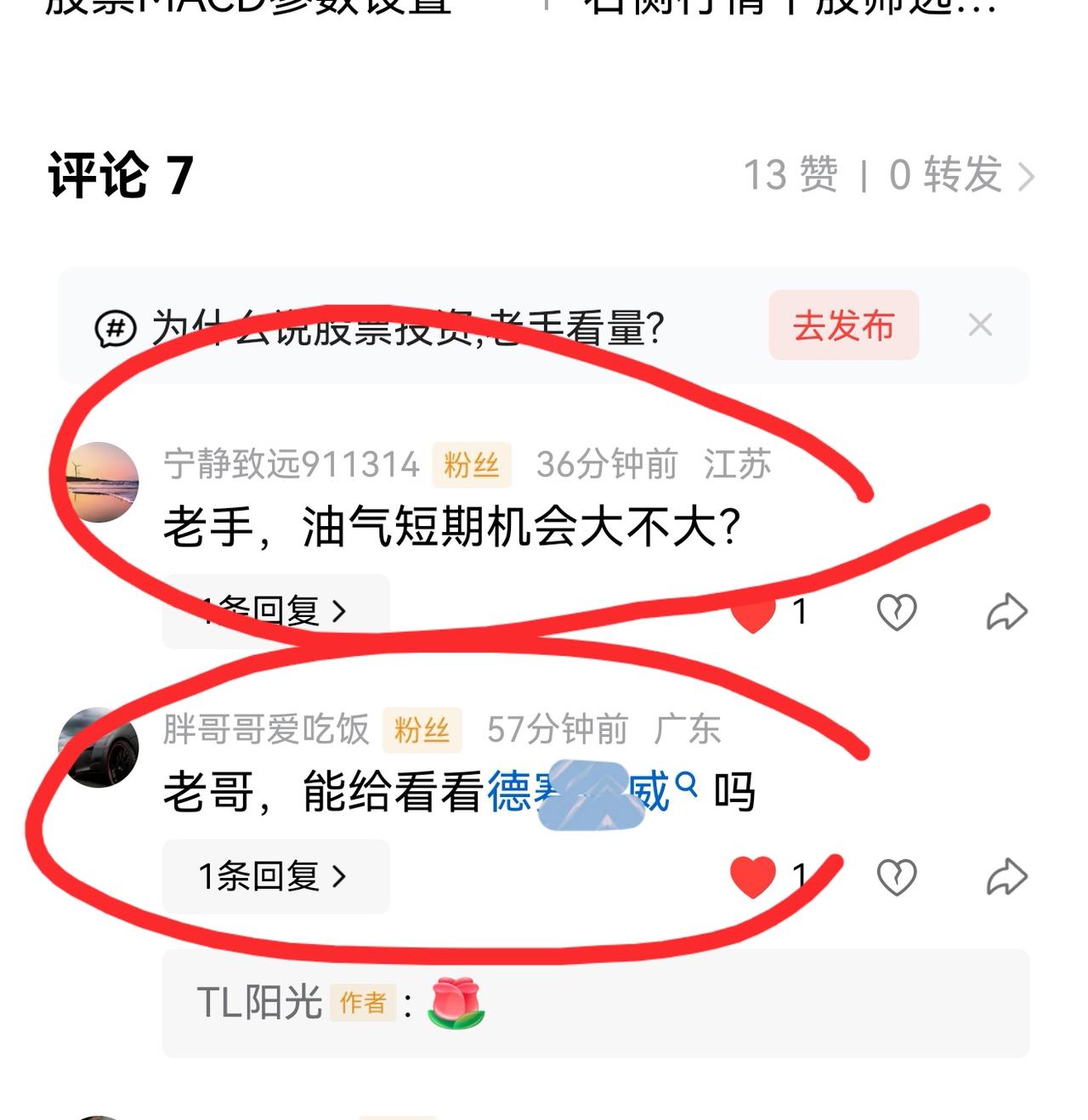The height and width of the screenshot is (1120, 1088).
Task: Dismiss the topic banner with the × button
Action: pos(981,325)
